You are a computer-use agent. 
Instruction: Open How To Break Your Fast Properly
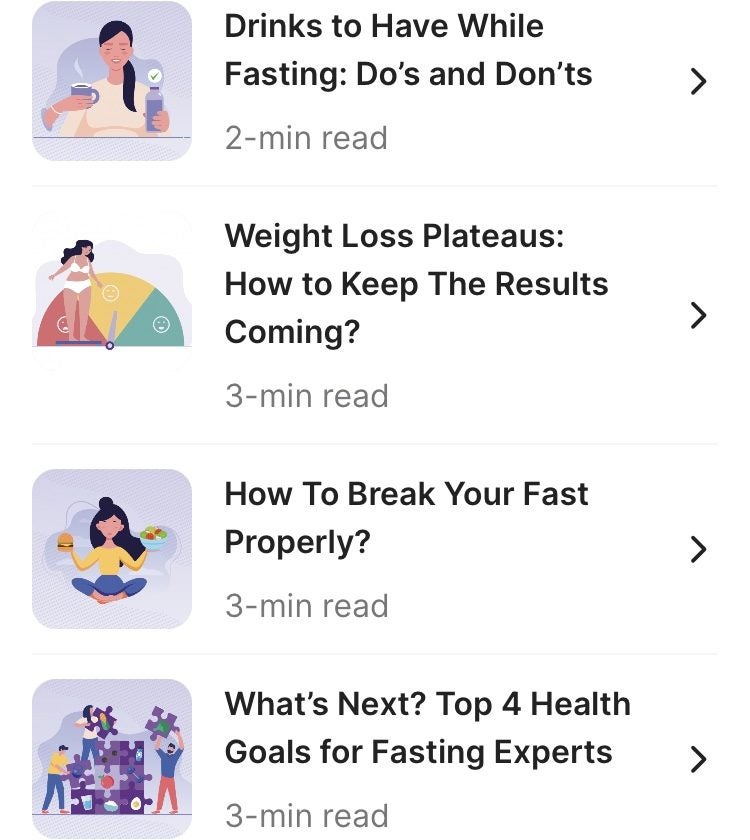click(406, 518)
